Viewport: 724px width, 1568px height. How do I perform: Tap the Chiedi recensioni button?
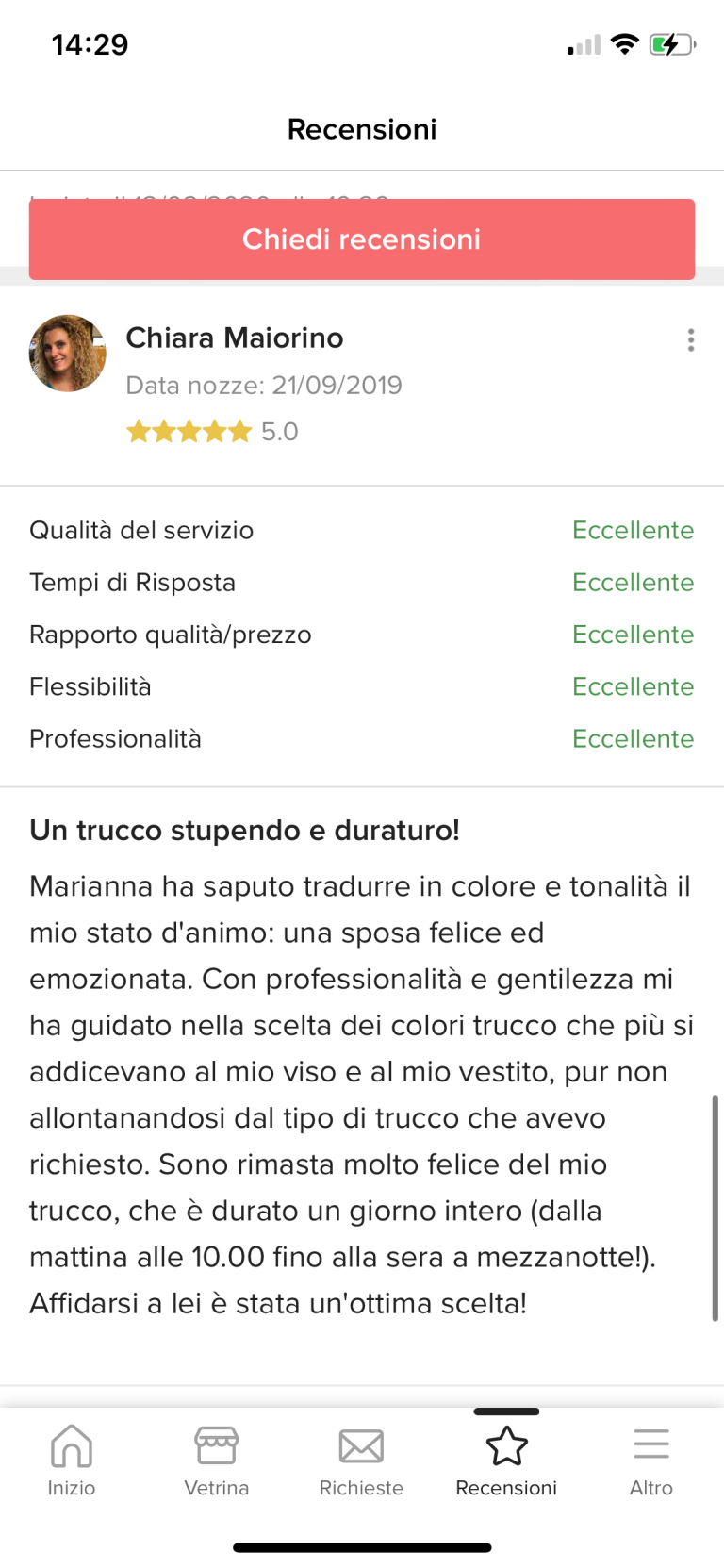pyautogui.click(x=362, y=239)
